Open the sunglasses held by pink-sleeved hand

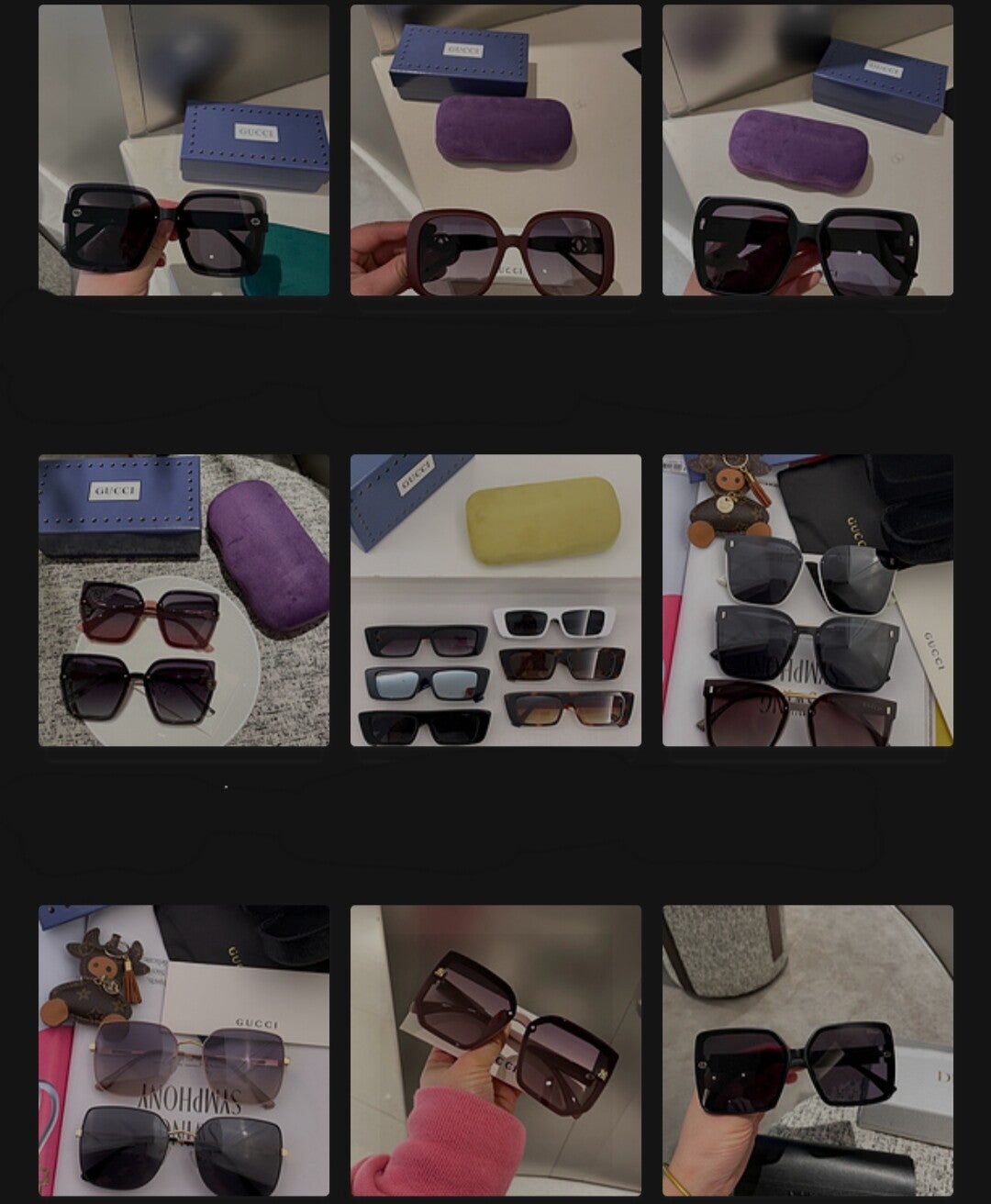click(x=495, y=1050)
